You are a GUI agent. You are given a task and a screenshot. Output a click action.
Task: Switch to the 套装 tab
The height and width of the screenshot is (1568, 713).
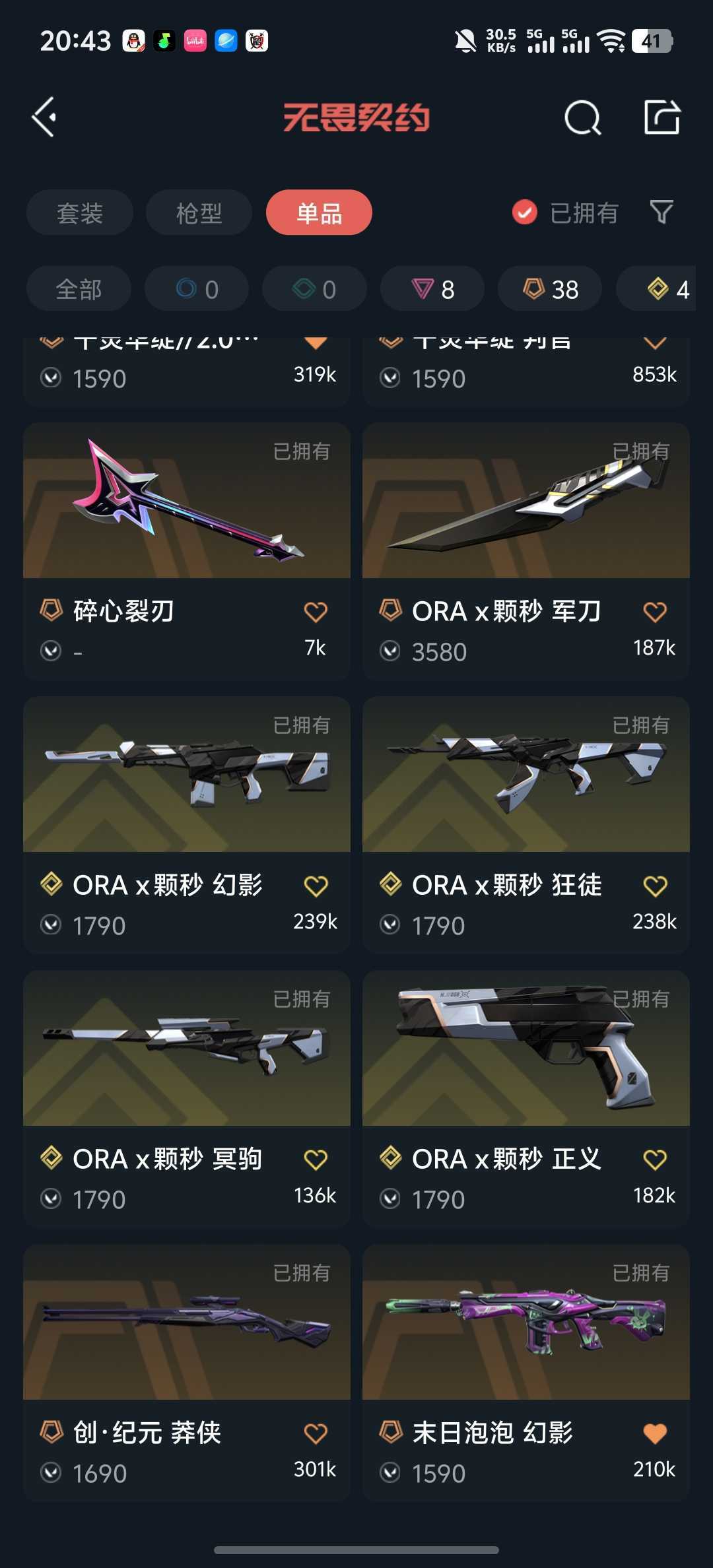click(x=80, y=212)
